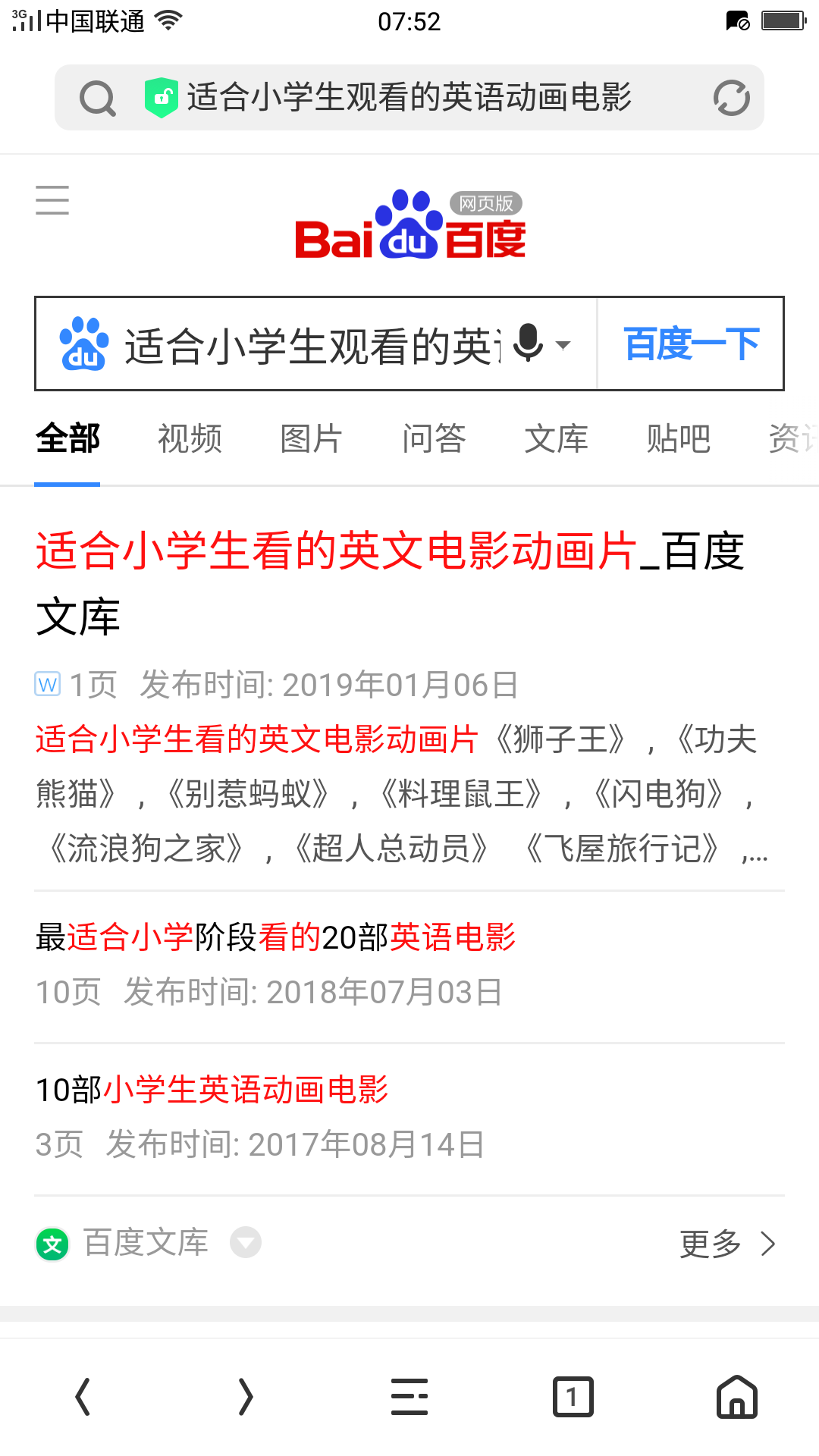This screenshot has width=819, height=1456.
Task: Open the tab switcher showing 1
Action: (573, 1397)
